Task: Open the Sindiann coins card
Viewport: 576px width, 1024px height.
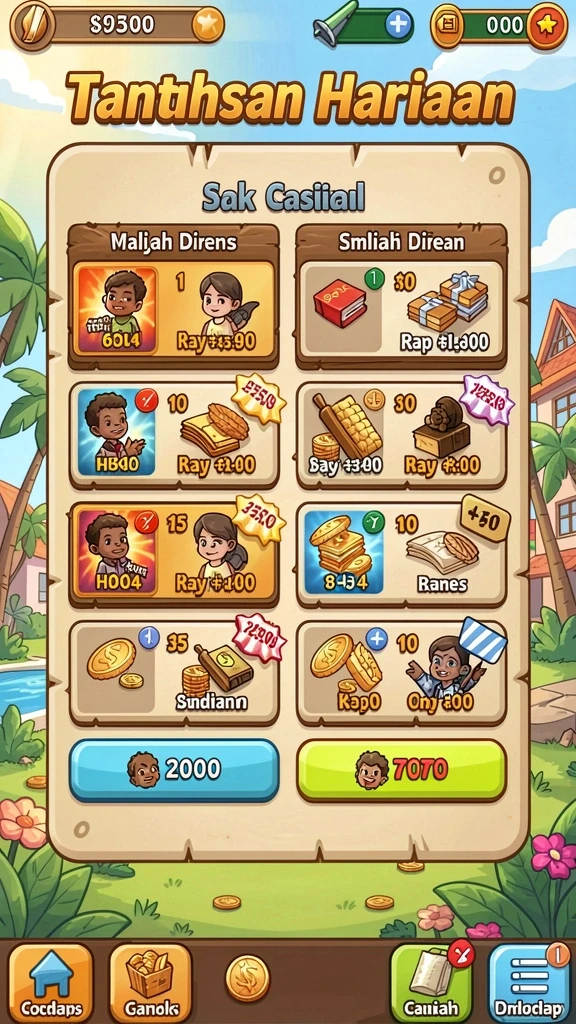Action: [x=174, y=673]
